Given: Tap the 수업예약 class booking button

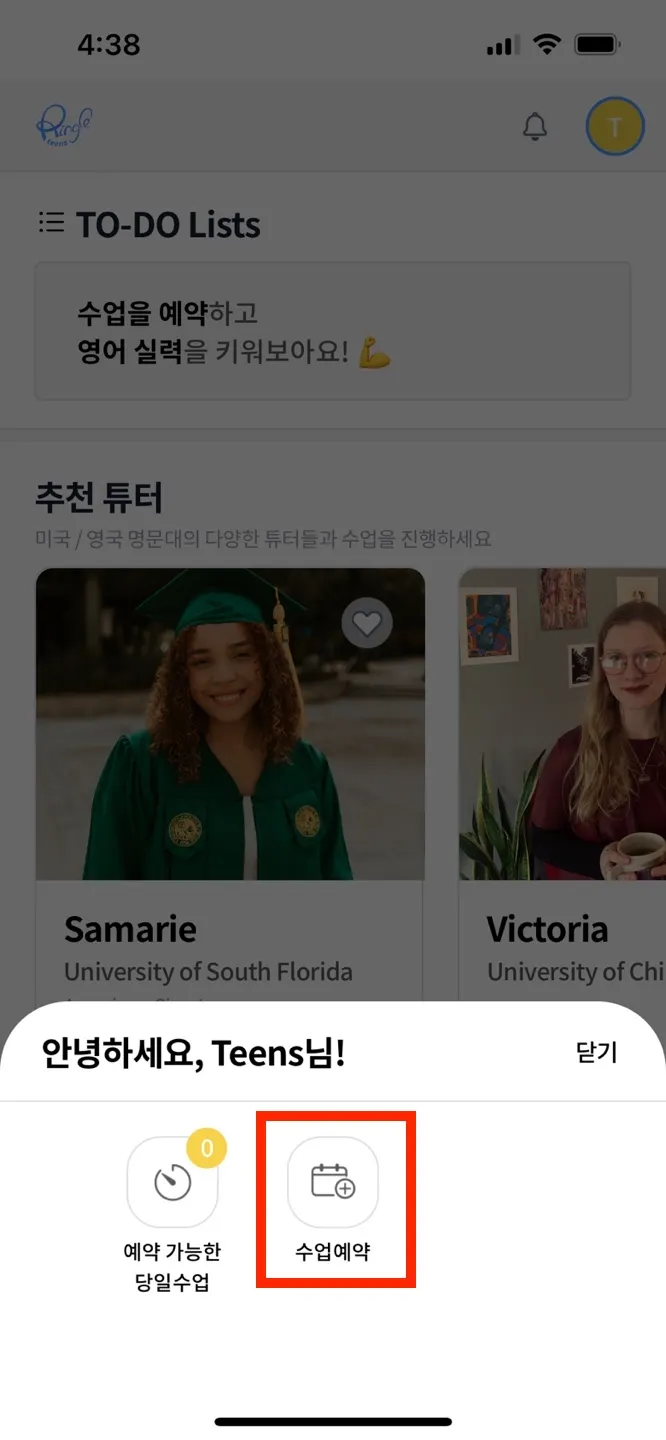Looking at the screenshot, I should point(333,1183).
